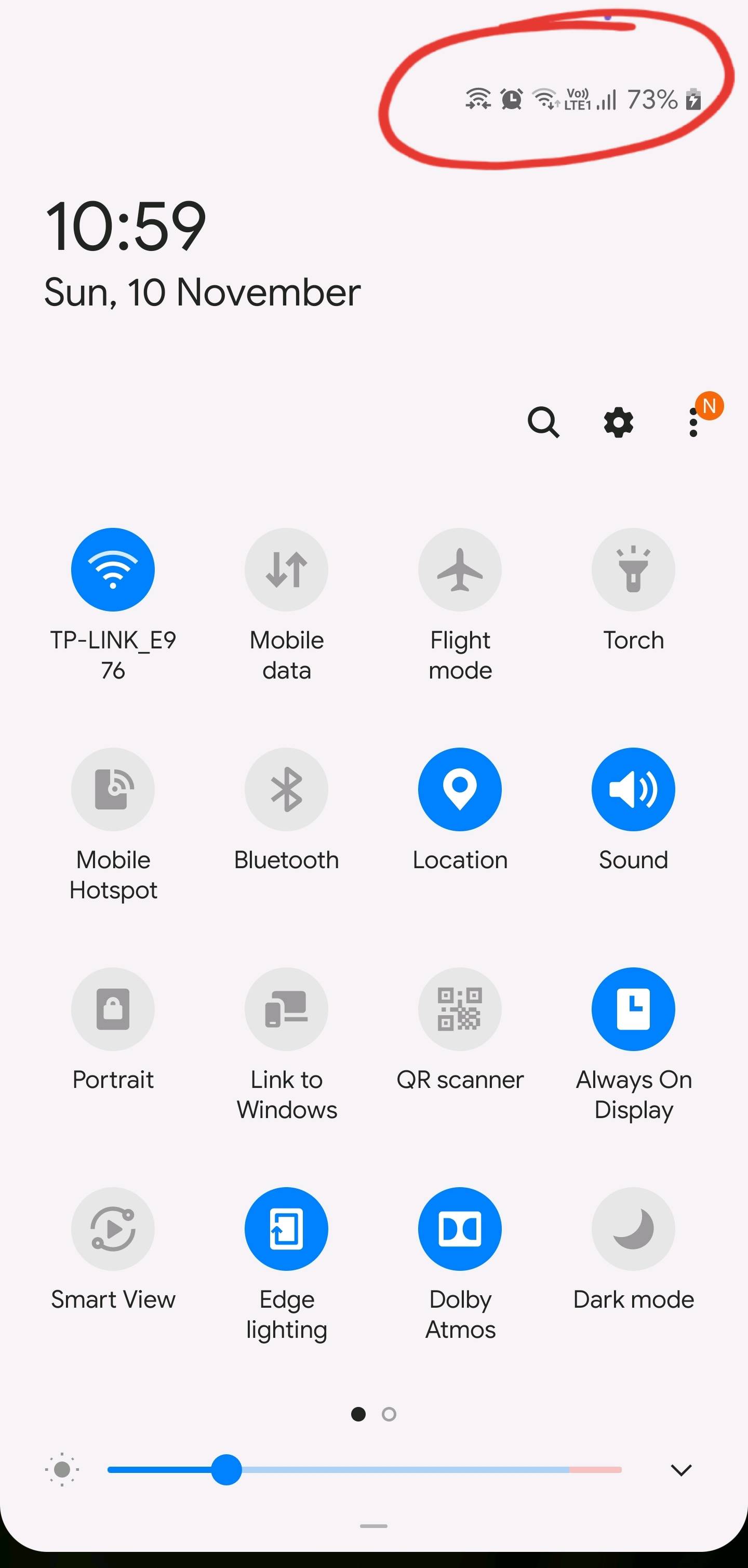Screen dimensions: 748x1568
Task: Open Settings via the gear icon
Action: pyautogui.click(x=618, y=422)
